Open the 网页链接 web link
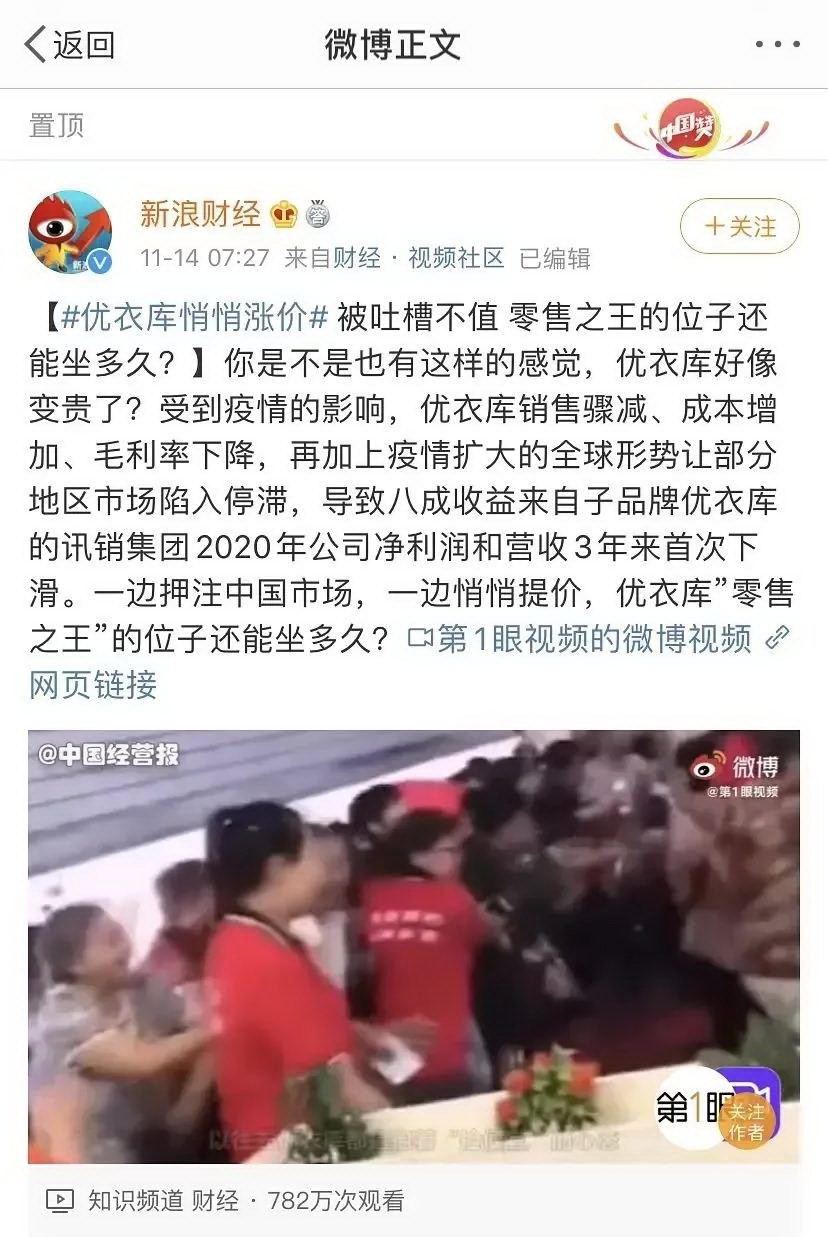828x1237 pixels. click(93, 684)
